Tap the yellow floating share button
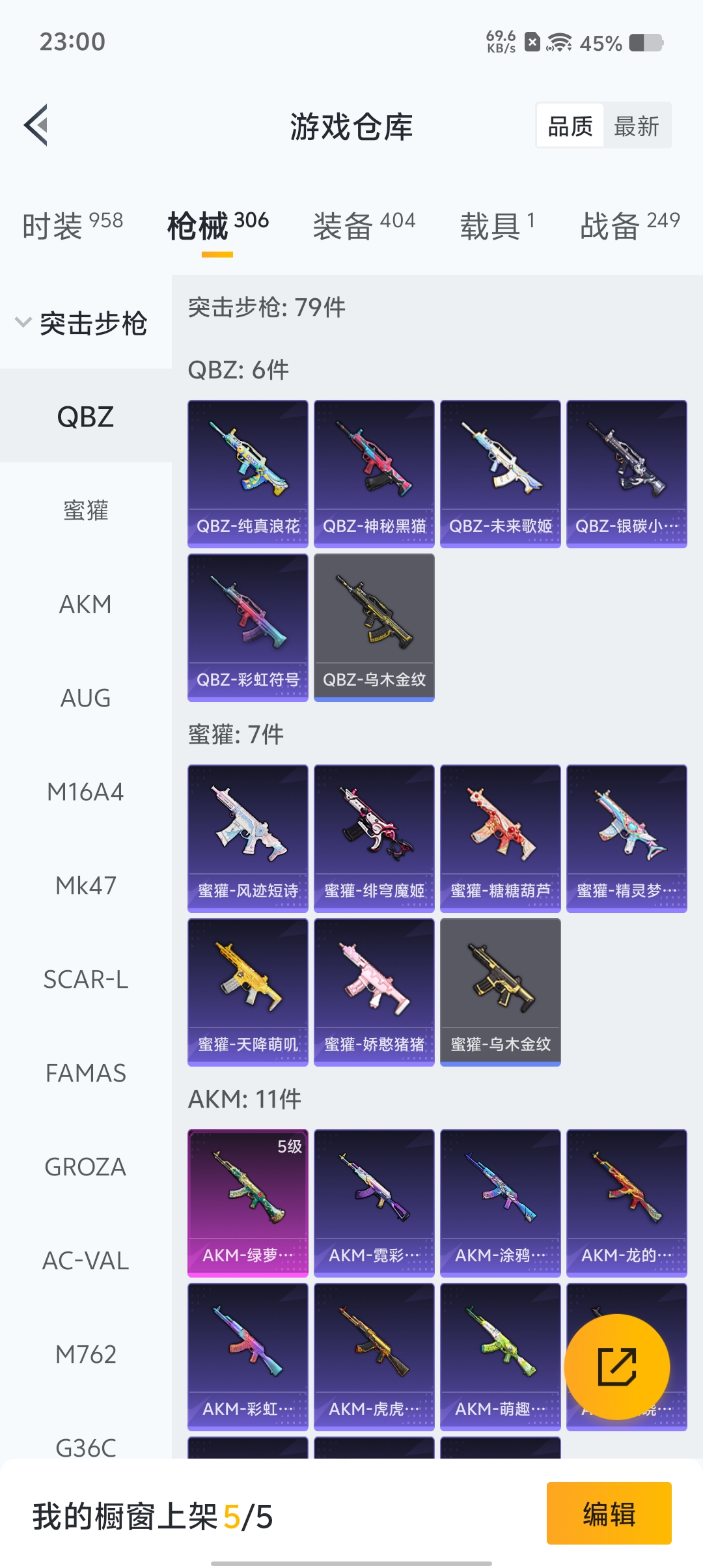The height and width of the screenshot is (1568, 703). tap(617, 1367)
